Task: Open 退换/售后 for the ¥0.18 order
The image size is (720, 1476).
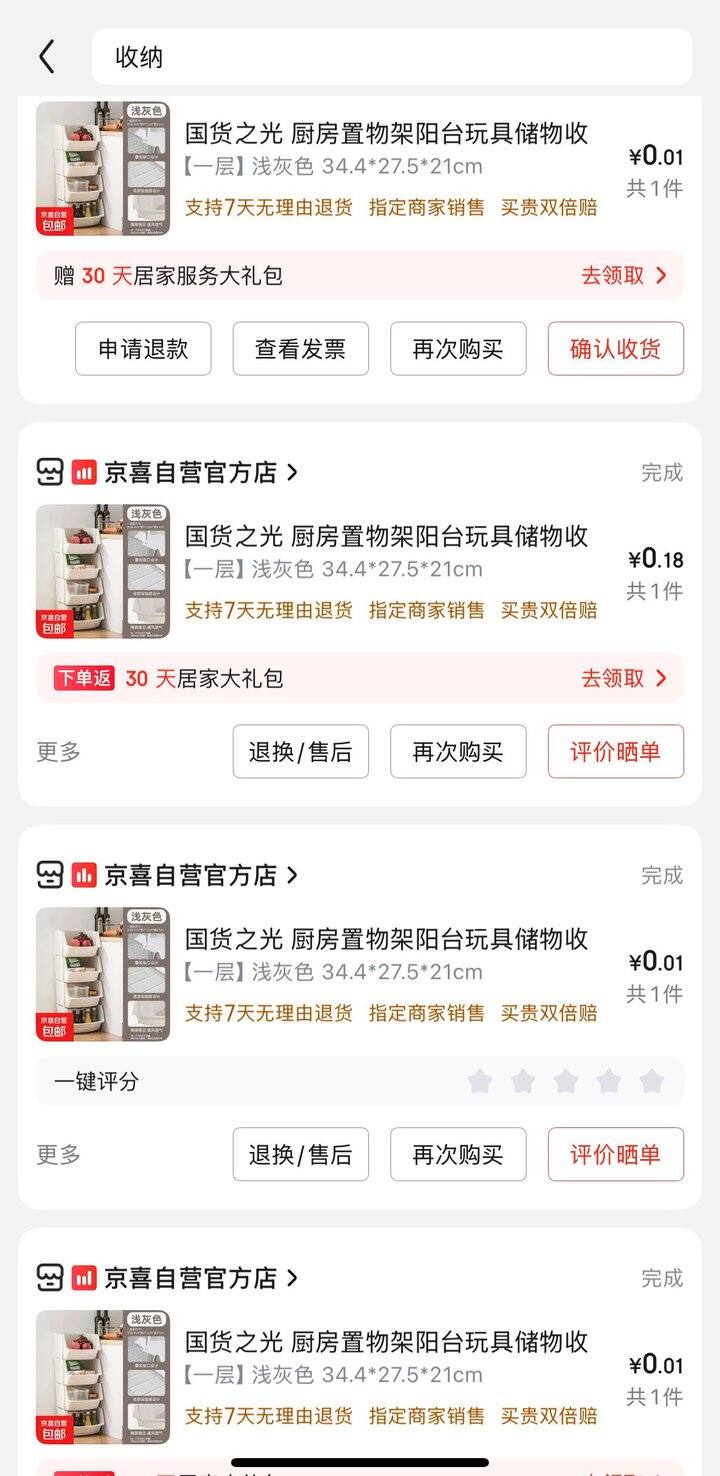Action: 300,752
